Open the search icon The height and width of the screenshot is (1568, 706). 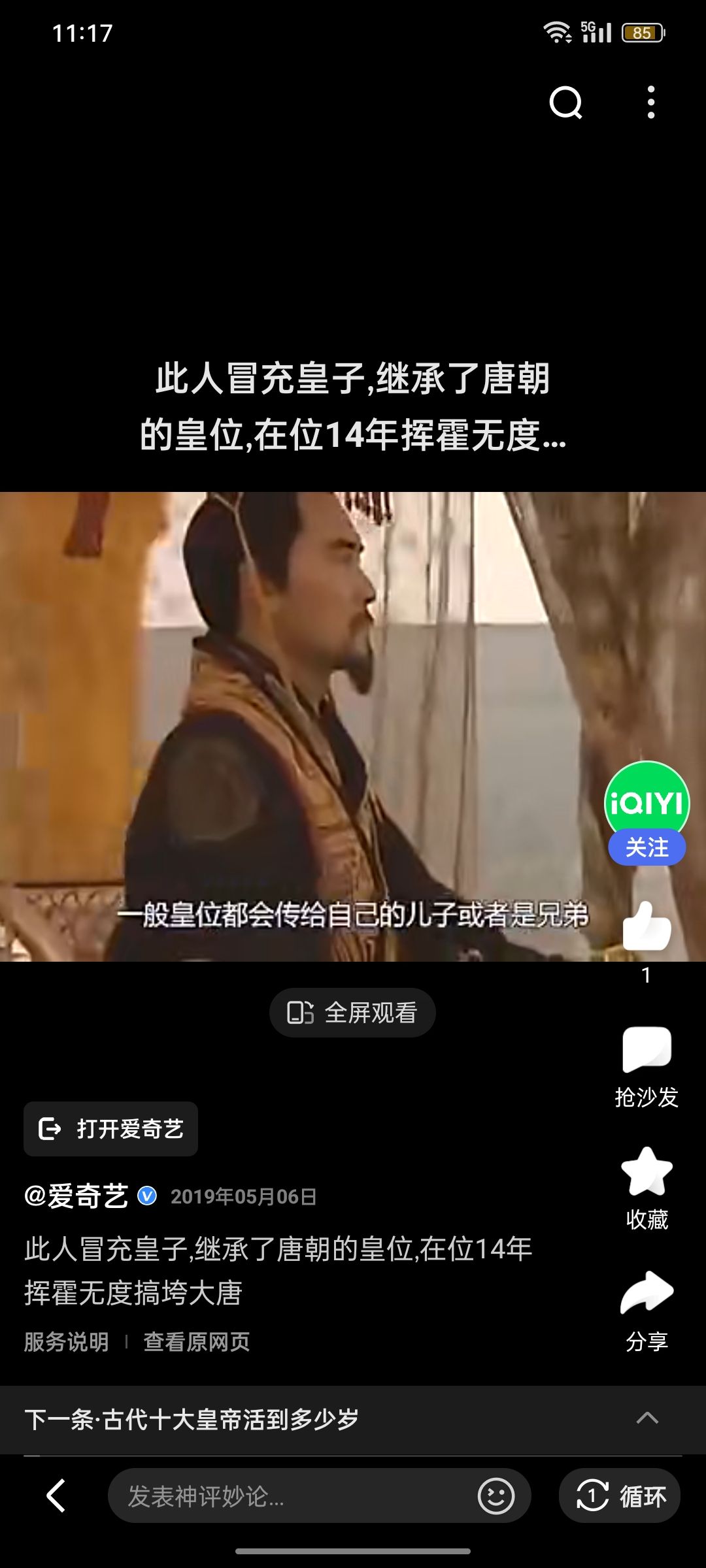[x=565, y=103]
